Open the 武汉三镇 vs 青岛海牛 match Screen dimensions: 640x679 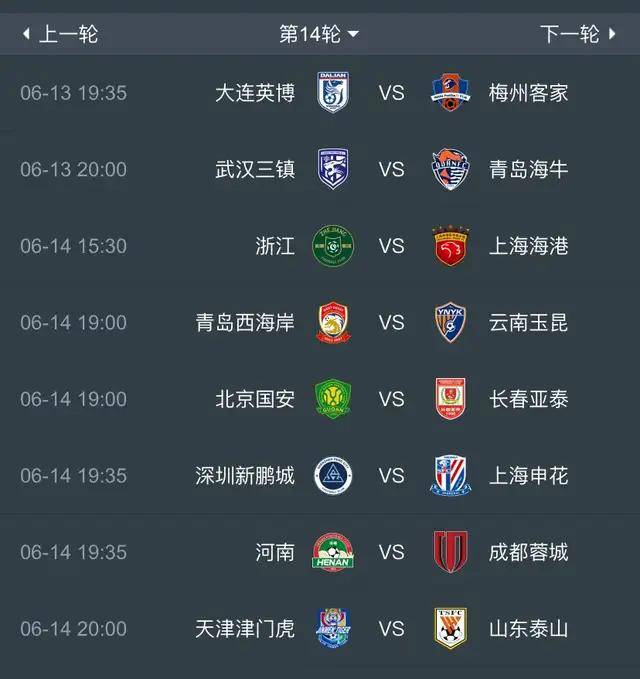click(x=391, y=169)
